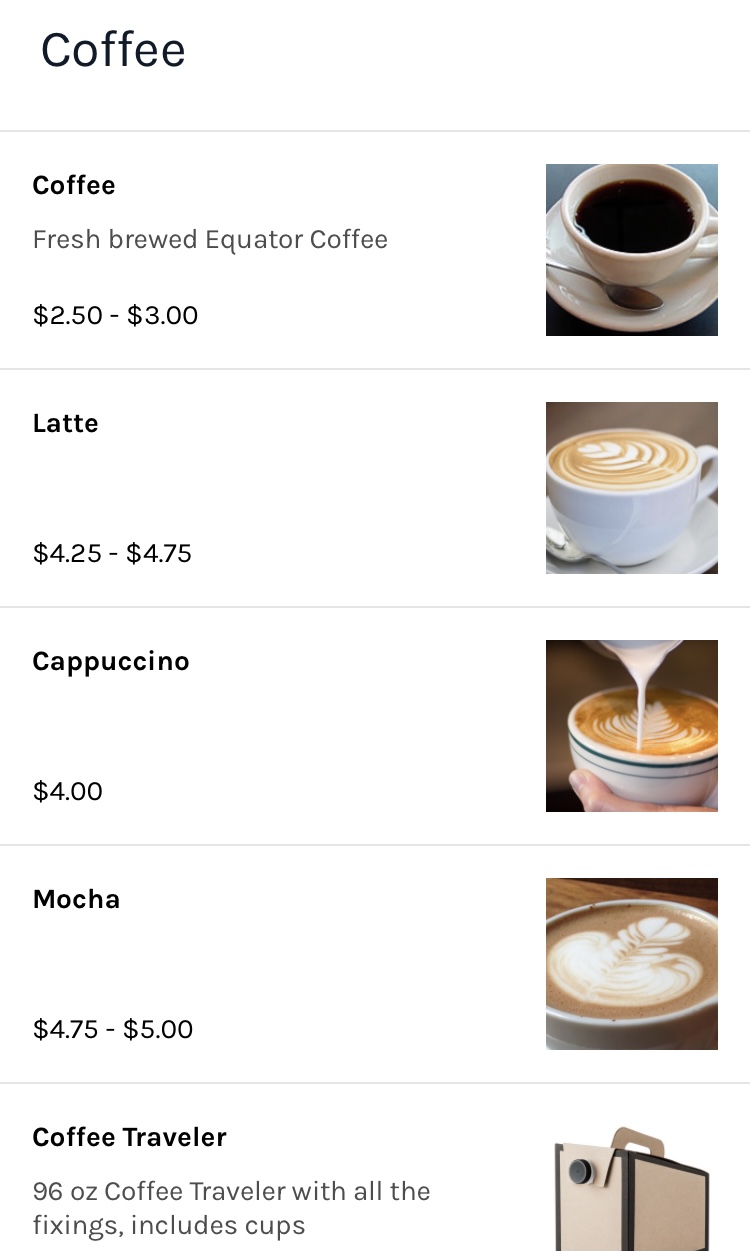The image size is (750, 1251).
Task: View the Coffee Traveler item
Action: 130,1138
